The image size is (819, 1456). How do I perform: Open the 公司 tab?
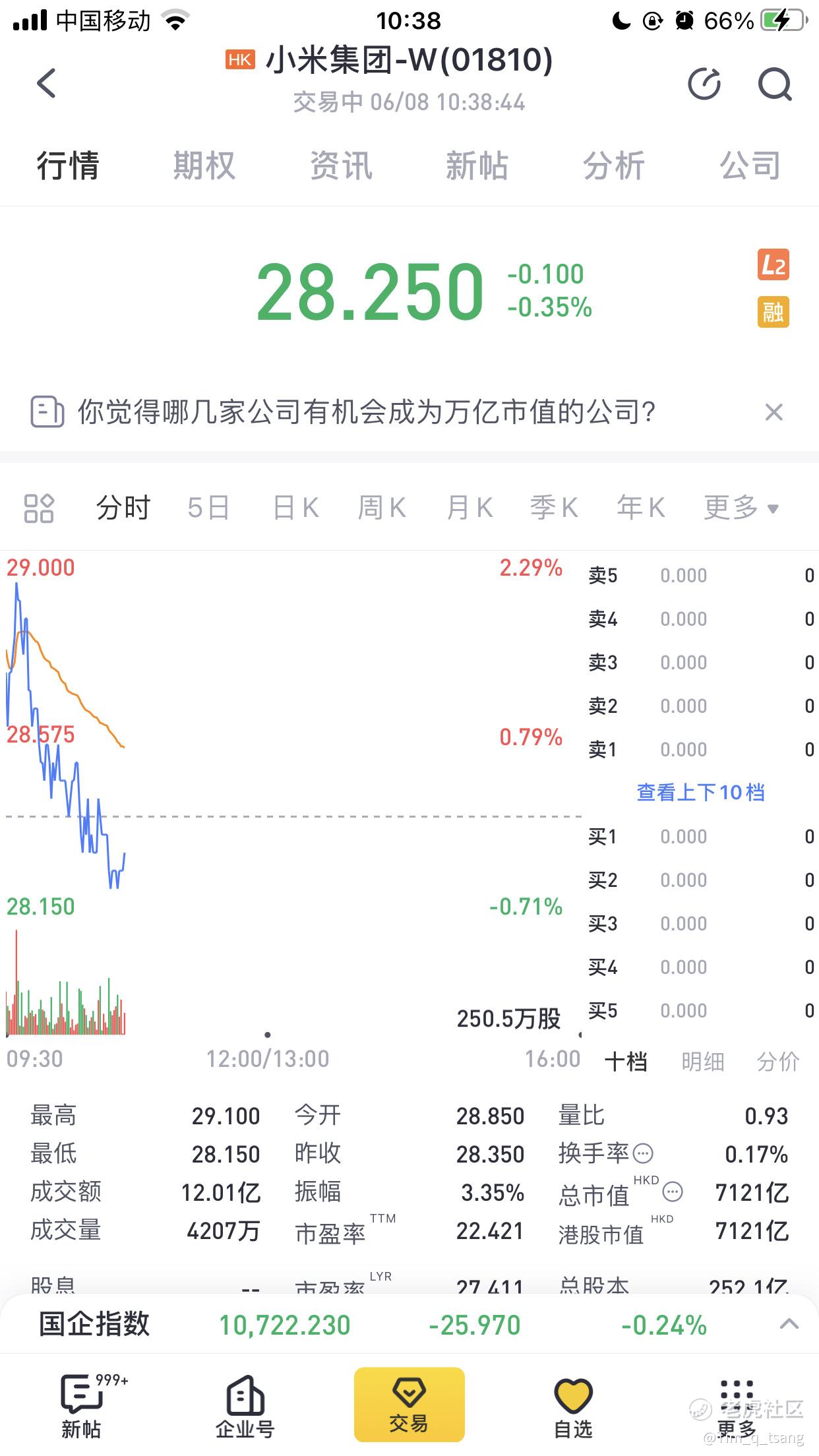(x=750, y=166)
